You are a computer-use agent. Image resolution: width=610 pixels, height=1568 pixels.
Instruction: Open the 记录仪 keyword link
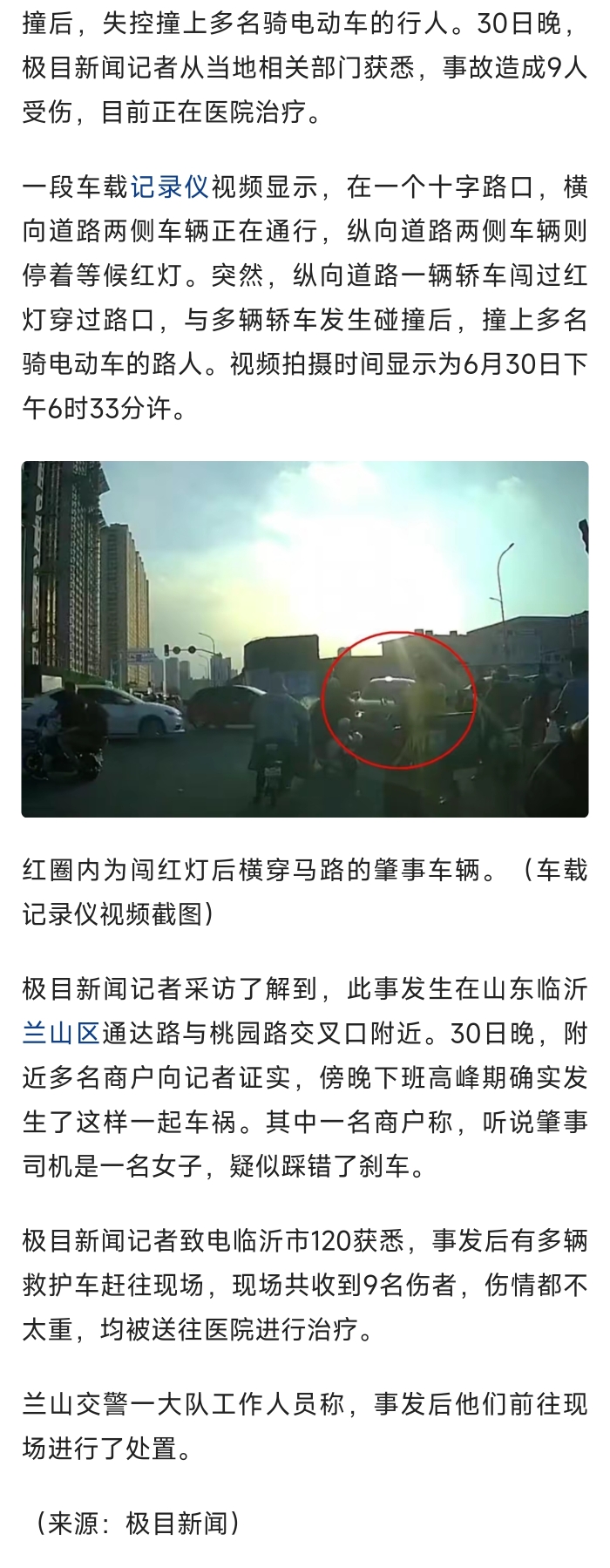[x=169, y=187]
